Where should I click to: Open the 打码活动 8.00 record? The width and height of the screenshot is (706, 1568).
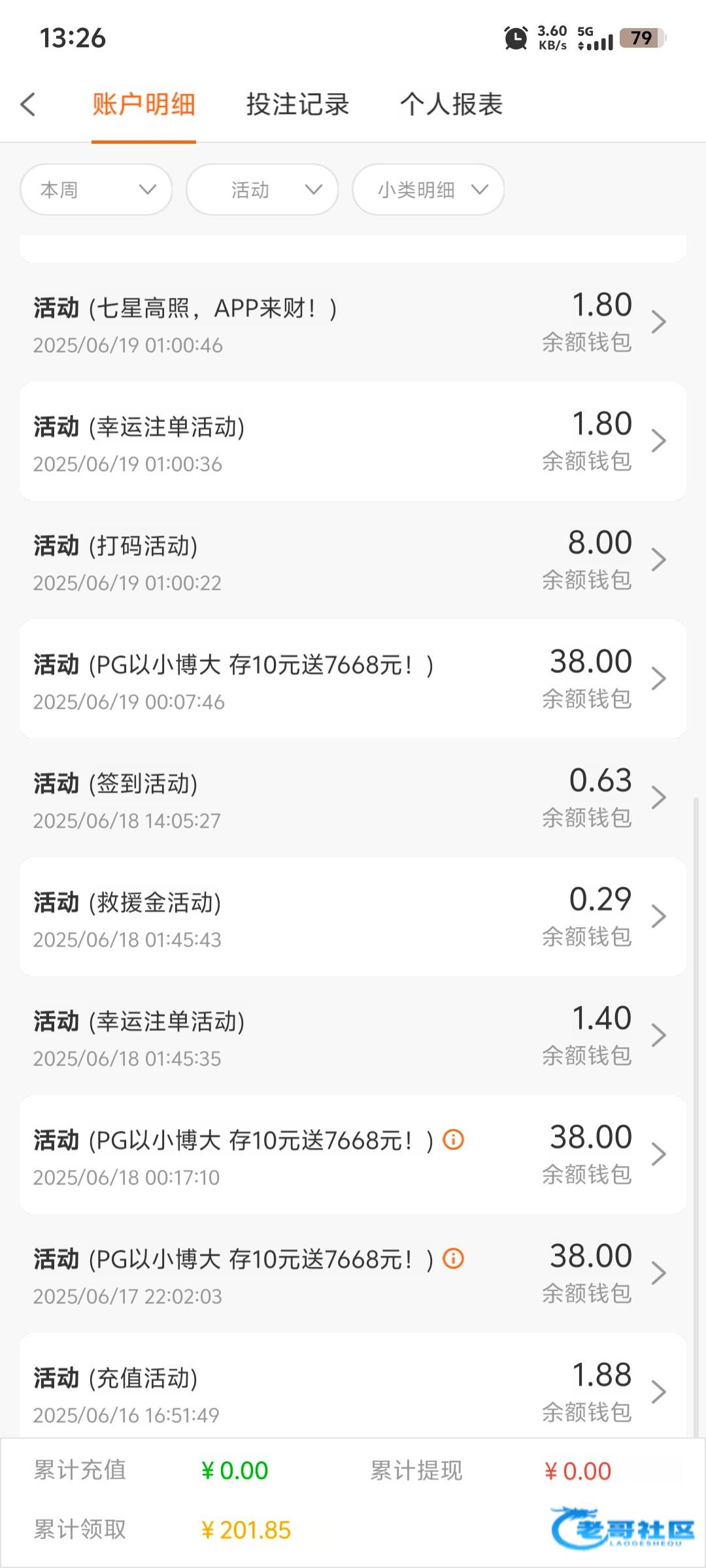click(x=353, y=561)
